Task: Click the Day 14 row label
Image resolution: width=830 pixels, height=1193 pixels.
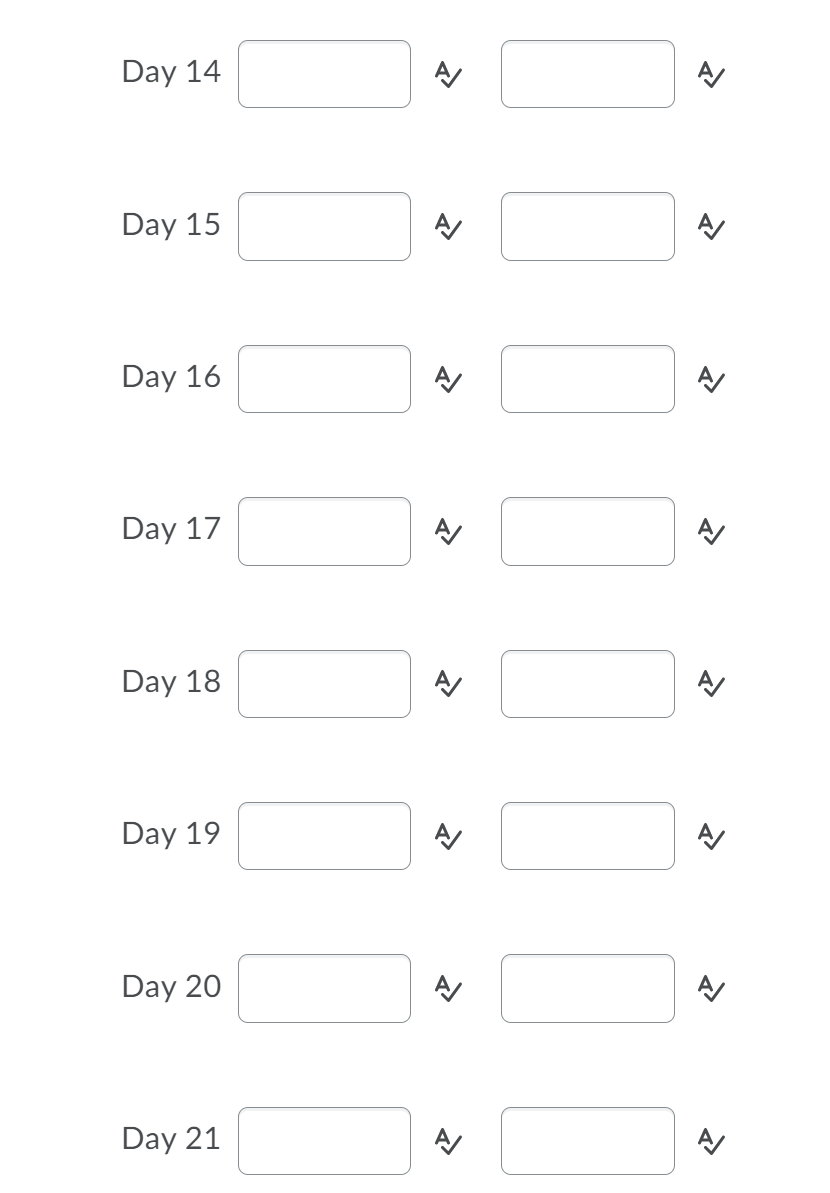Action: pyautogui.click(x=171, y=71)
